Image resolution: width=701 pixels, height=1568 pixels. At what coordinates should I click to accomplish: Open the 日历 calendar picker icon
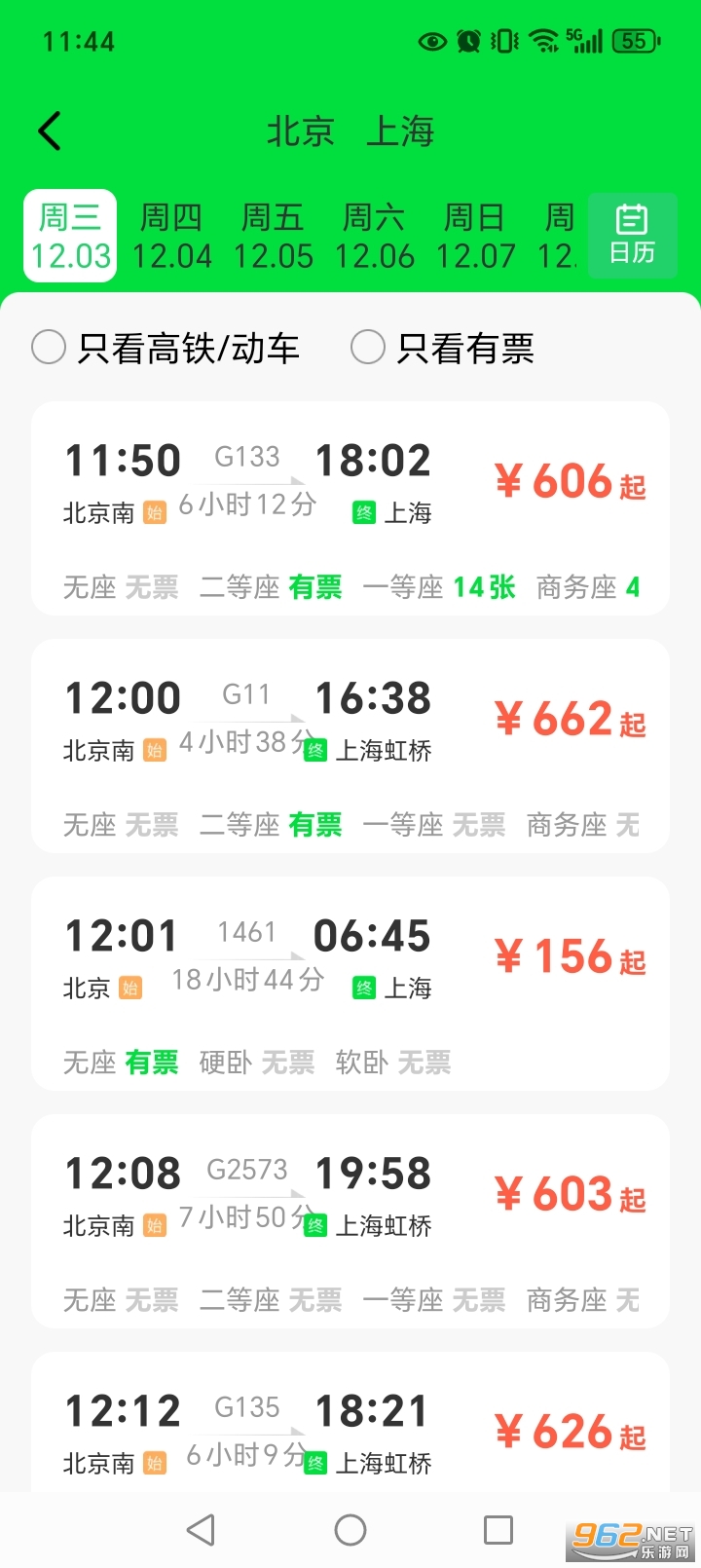click(x=633, y=236)
